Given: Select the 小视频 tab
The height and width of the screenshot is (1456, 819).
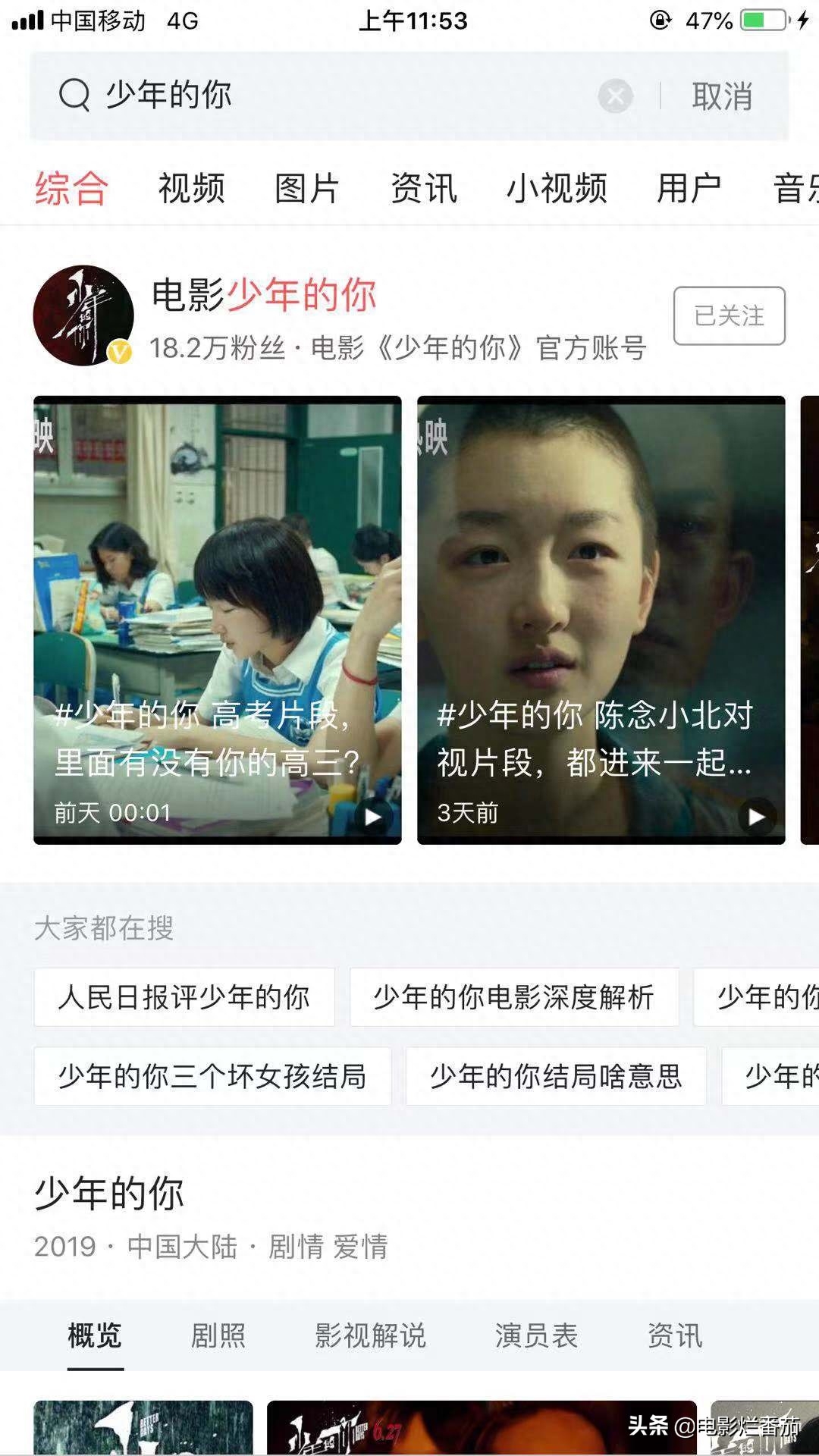Looking at the screenshot, I should click(x=556, y=188).
